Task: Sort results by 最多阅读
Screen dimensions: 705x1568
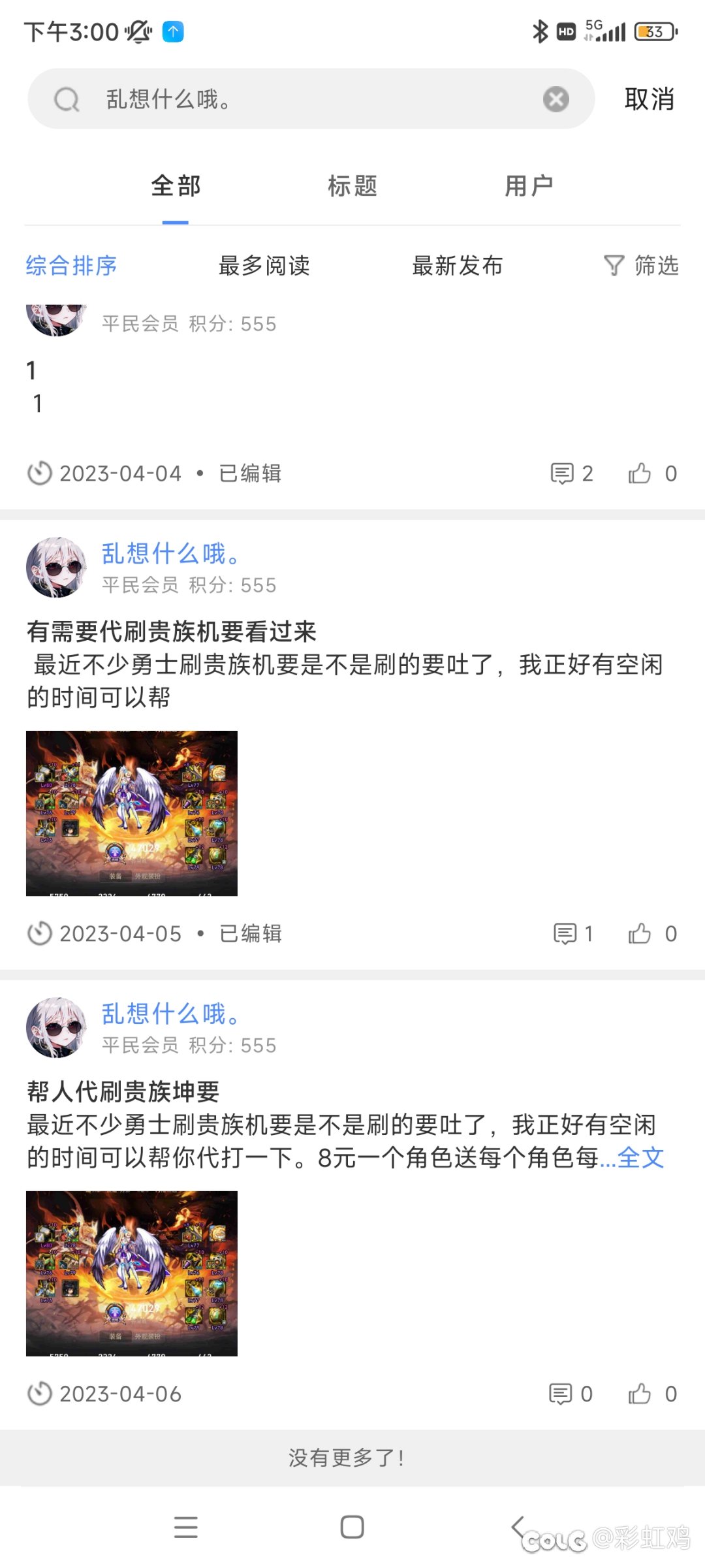Action: [264, 266]
